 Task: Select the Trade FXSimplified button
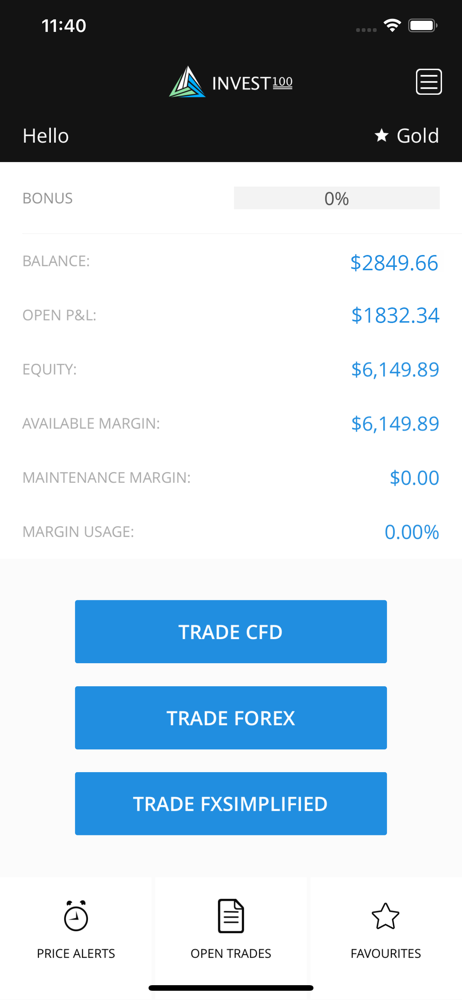coord(231,804)
